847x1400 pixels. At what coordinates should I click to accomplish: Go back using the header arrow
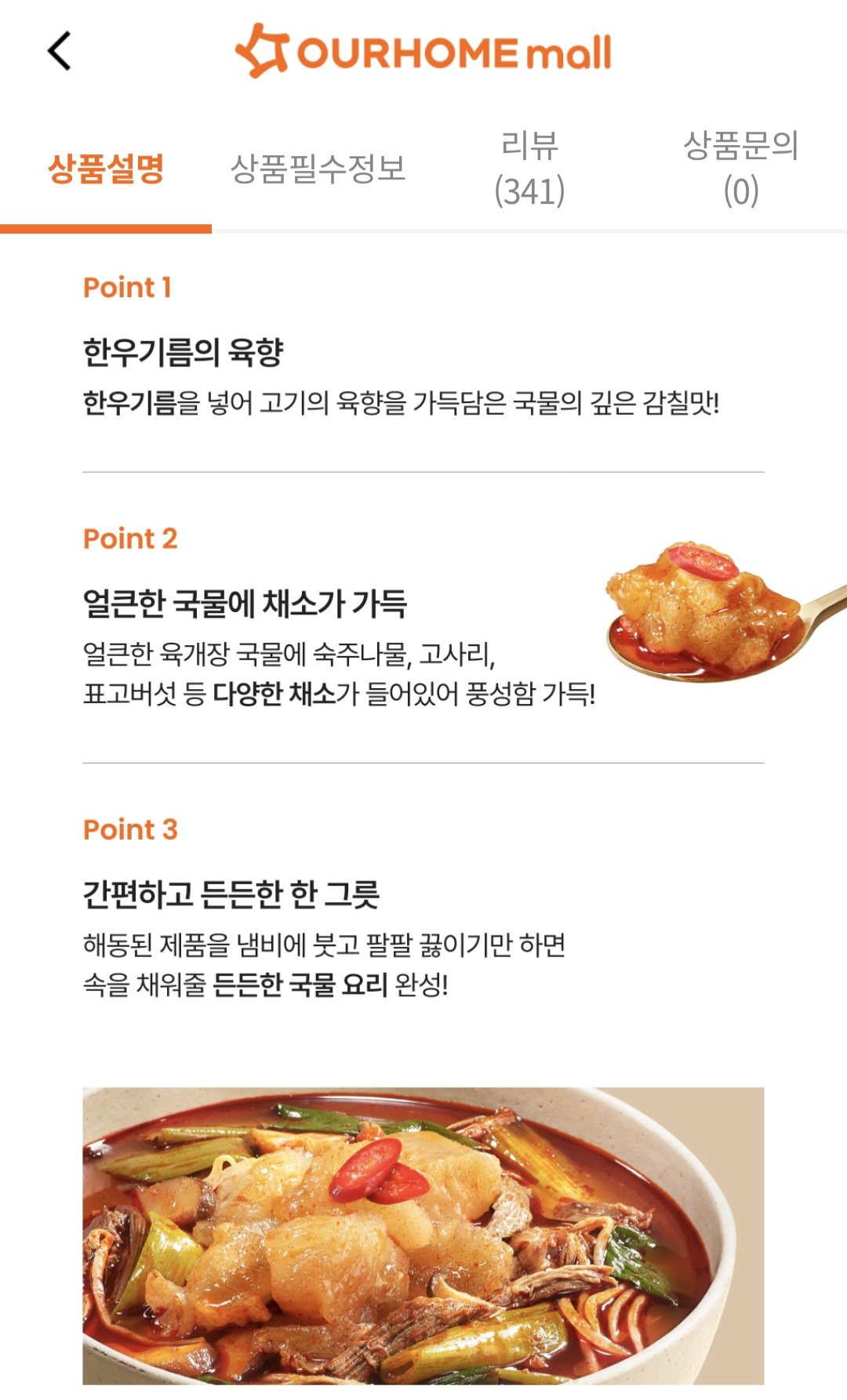60,52
